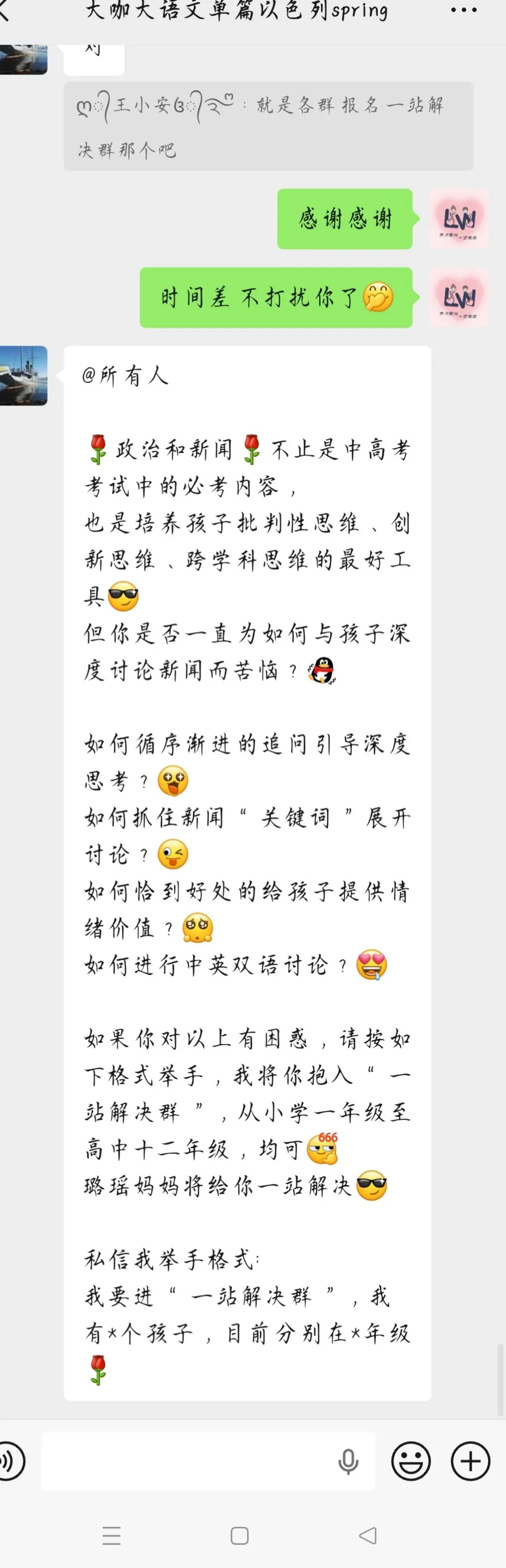
Task: Open own avatar next to 感谢感谢
Action: pos(459,219)
